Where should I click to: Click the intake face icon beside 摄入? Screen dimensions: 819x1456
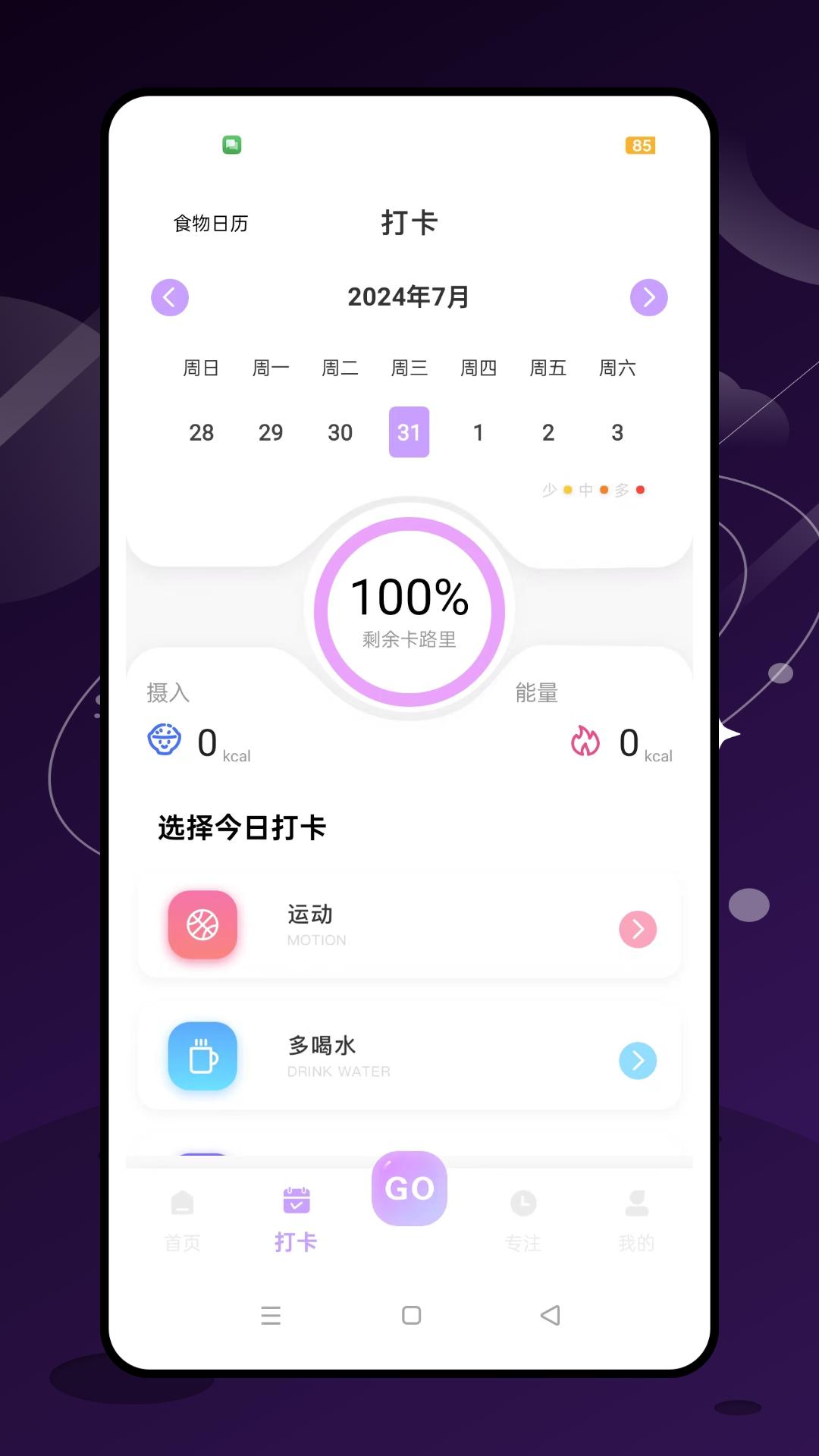pos(165,741)
